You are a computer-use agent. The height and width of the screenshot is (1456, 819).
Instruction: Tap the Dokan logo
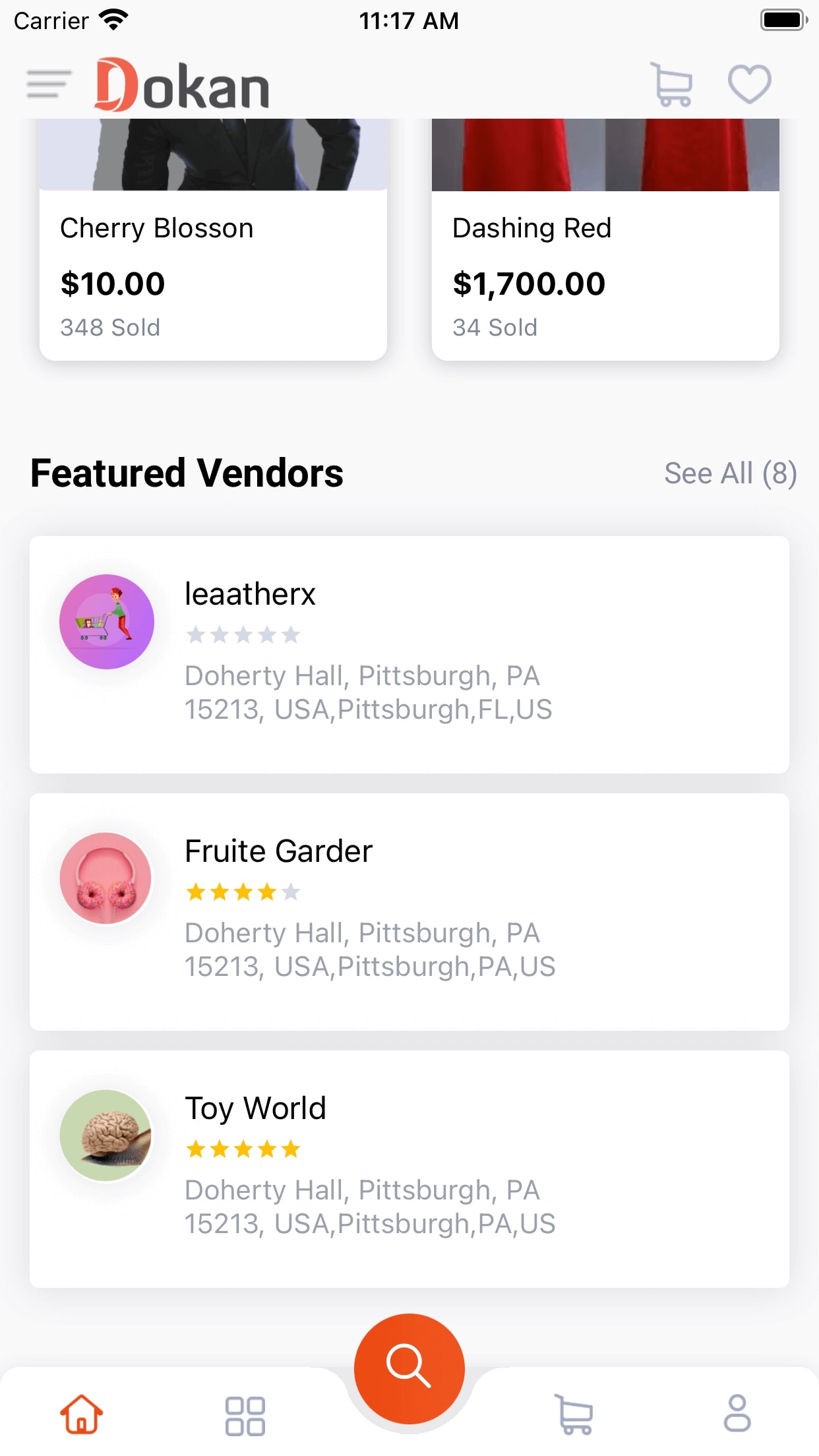pyautogui.click(x=181, y=84)
